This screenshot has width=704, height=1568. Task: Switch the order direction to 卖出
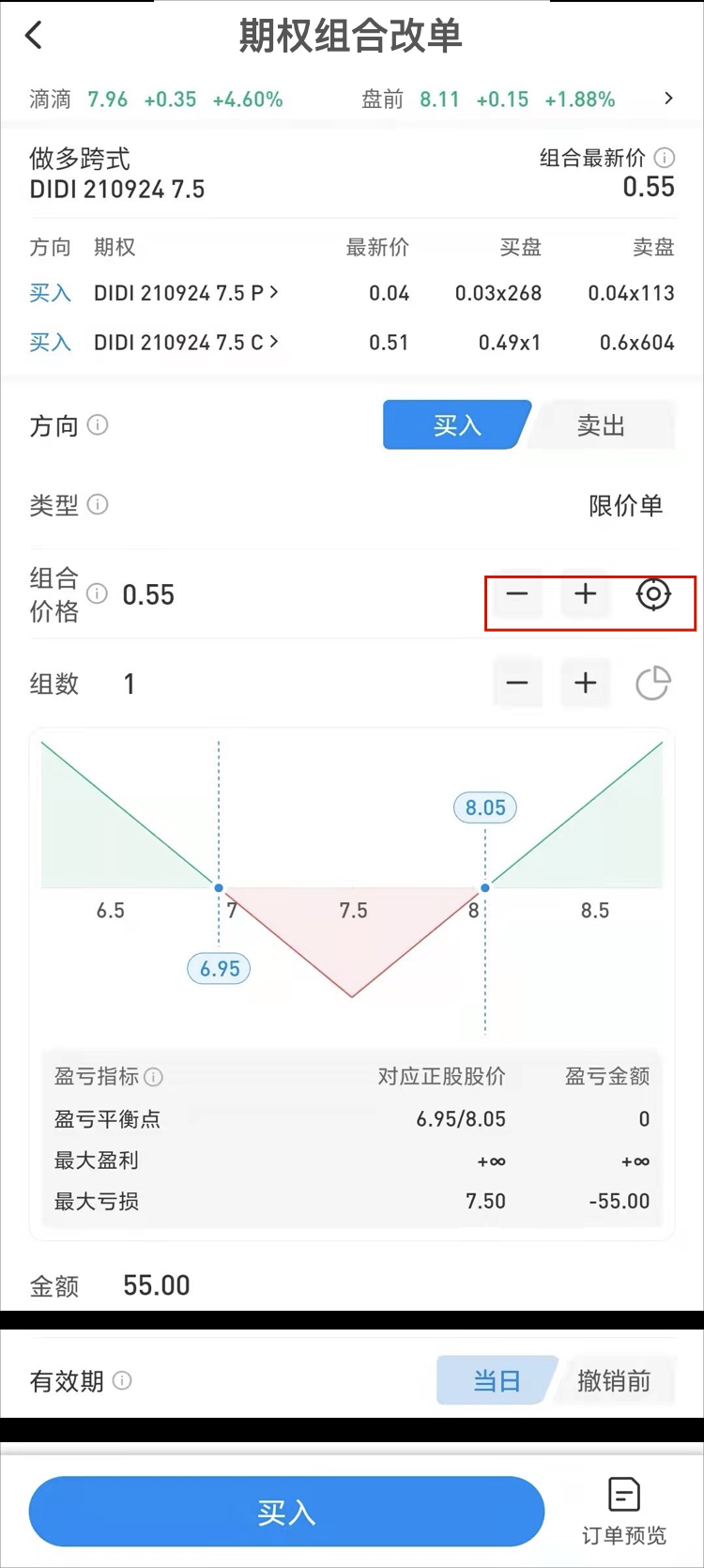tap(603, 424)
